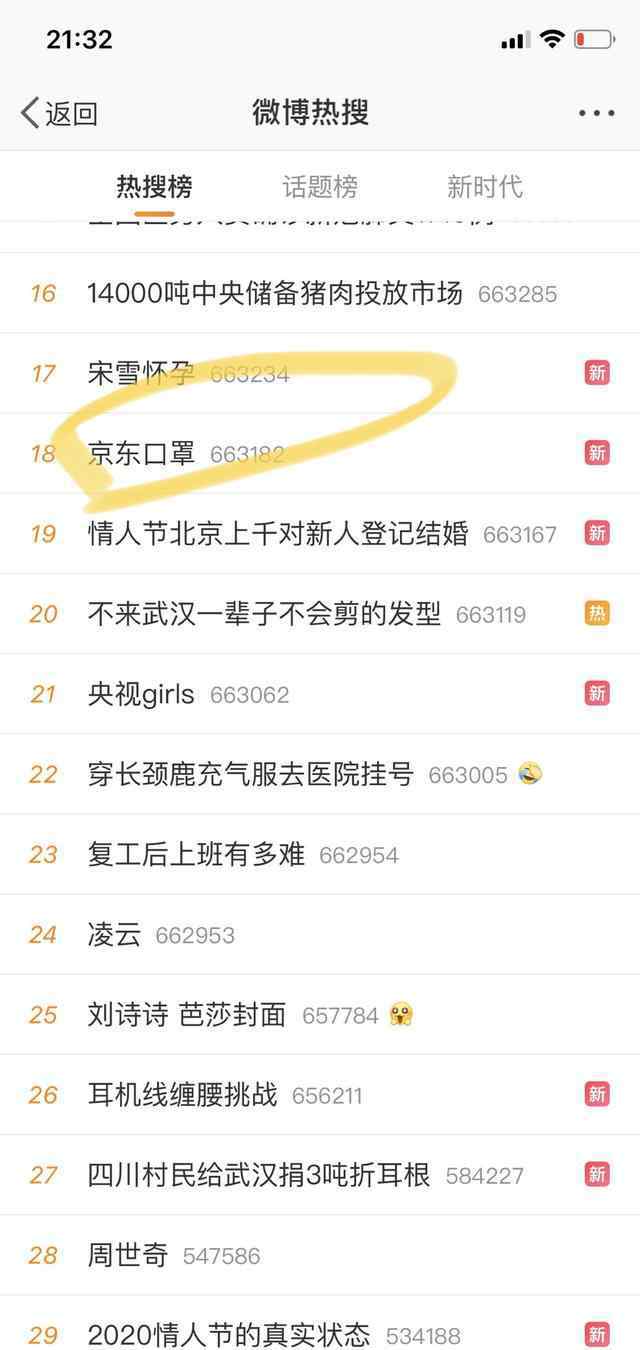Switch to the 新时代 tab
640x1350 pixels.
click(484, 186)
